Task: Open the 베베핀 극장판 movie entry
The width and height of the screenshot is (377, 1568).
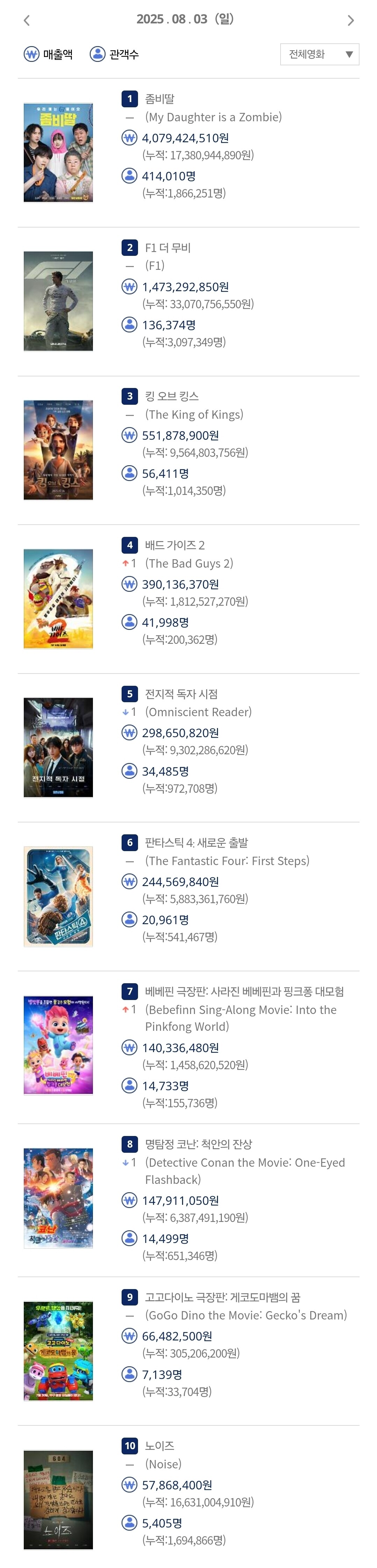Action: (244, 992)
